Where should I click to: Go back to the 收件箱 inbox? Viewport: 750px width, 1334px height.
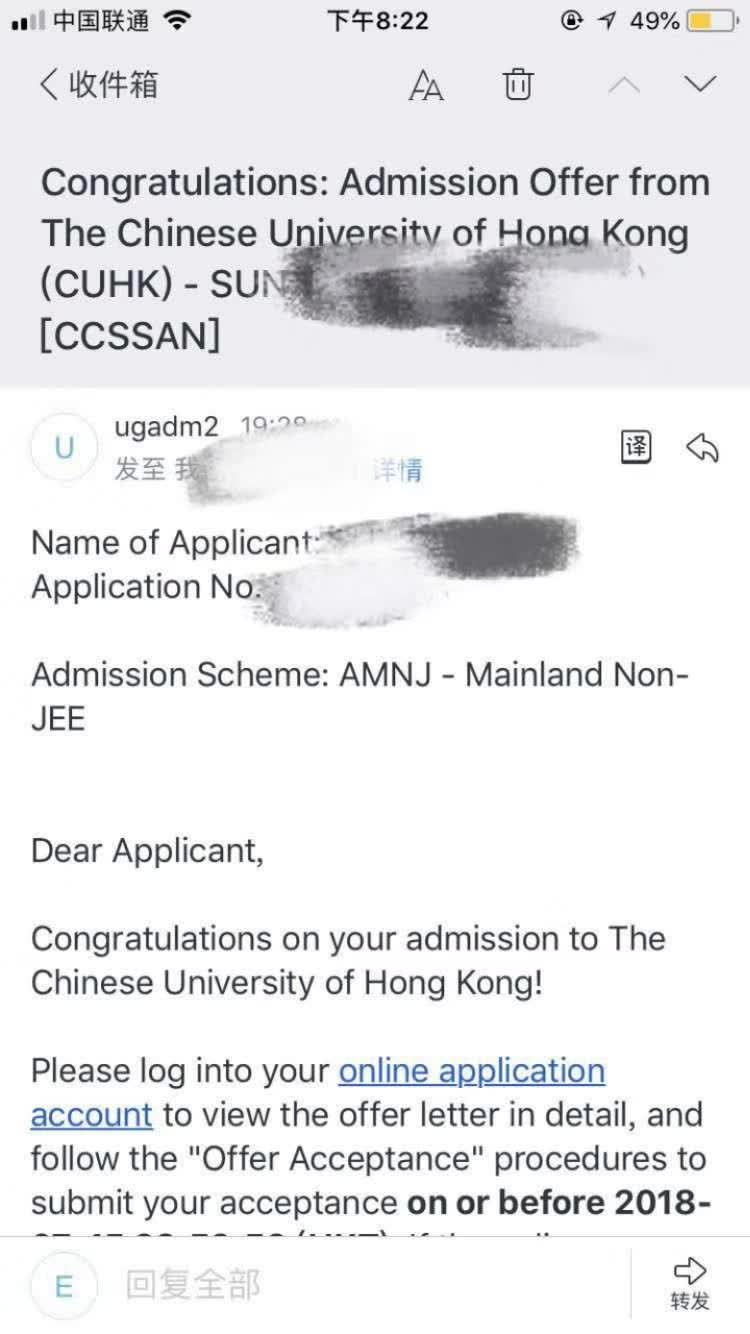98,85
